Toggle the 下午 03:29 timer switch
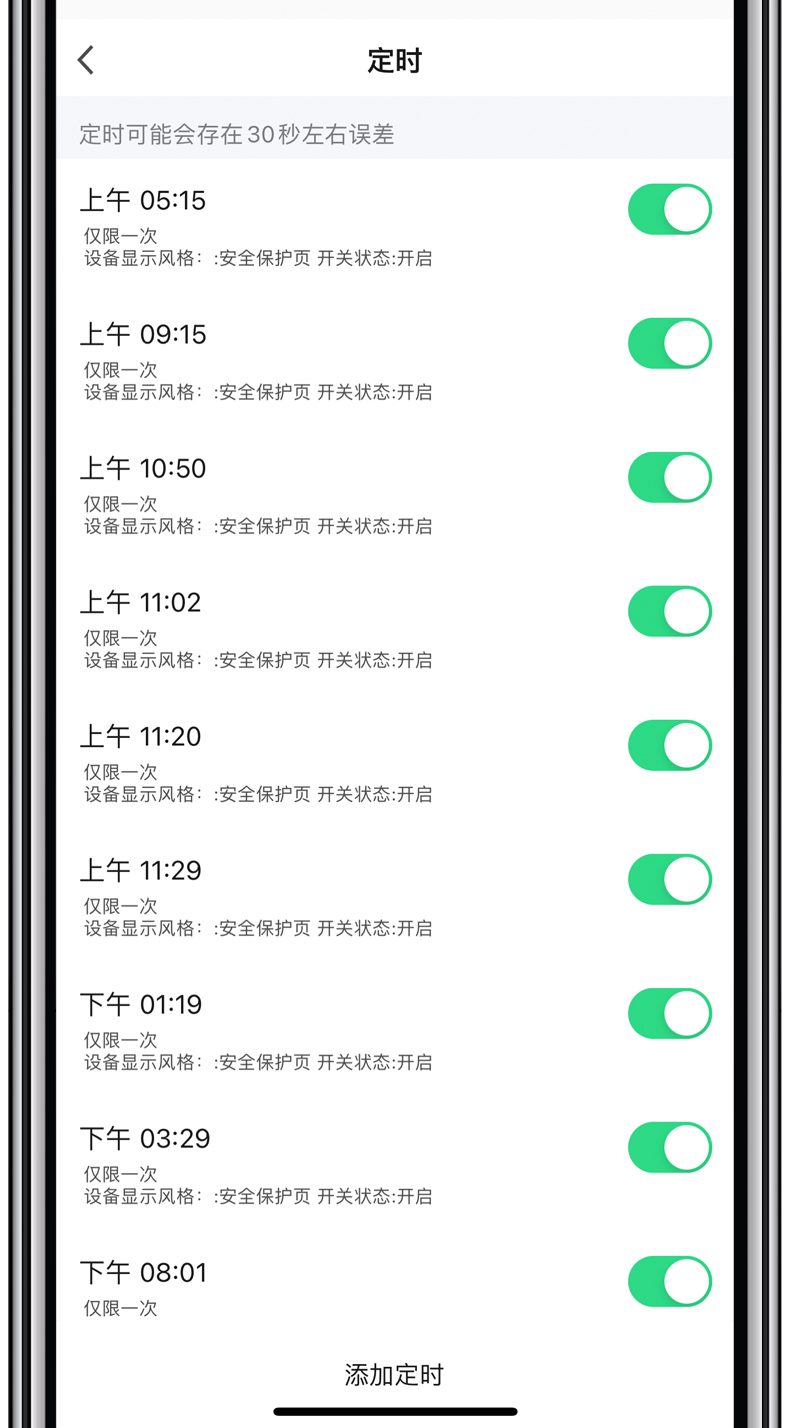Image resolution: width=790 pixels, height=1428 pixels. (x=670, y=1147)
